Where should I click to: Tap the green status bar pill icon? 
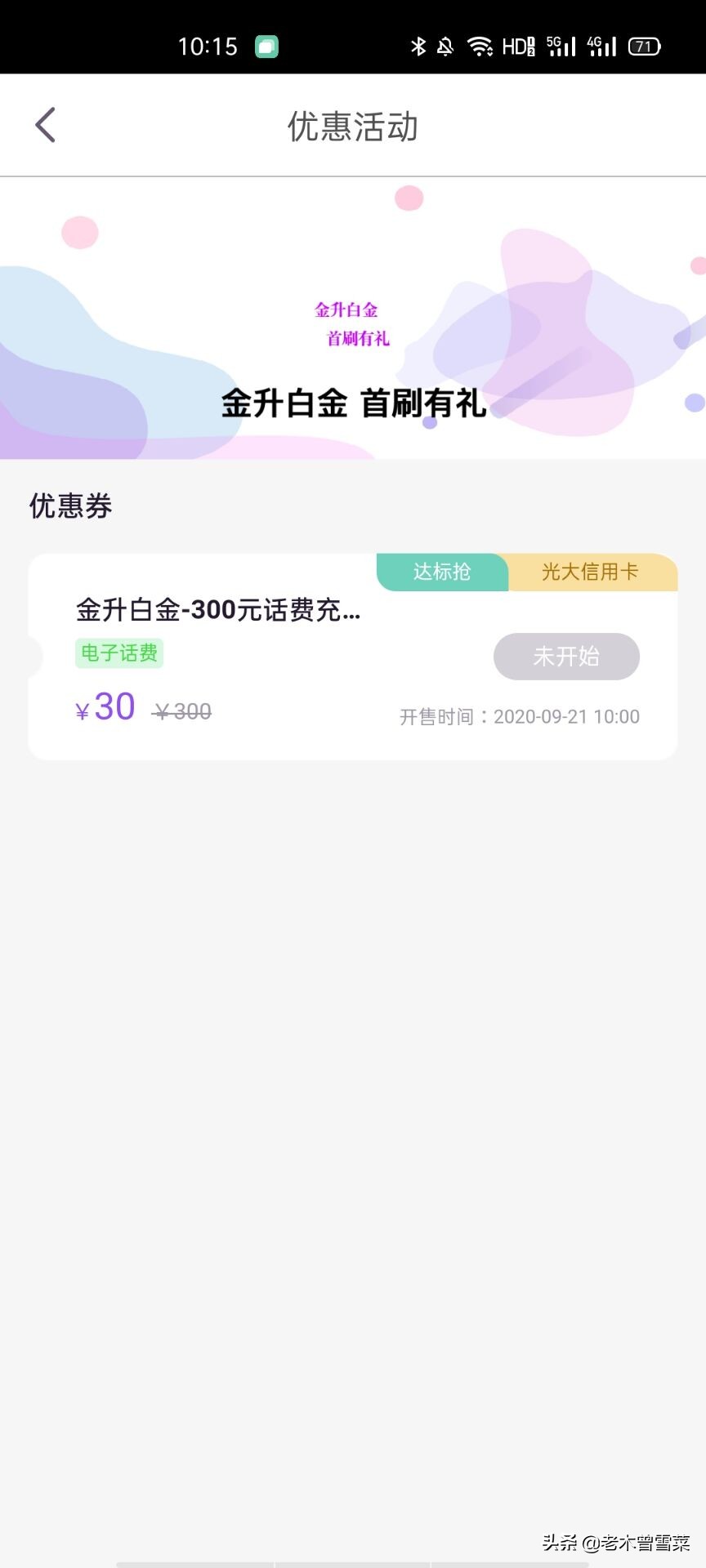coord(266,45)
